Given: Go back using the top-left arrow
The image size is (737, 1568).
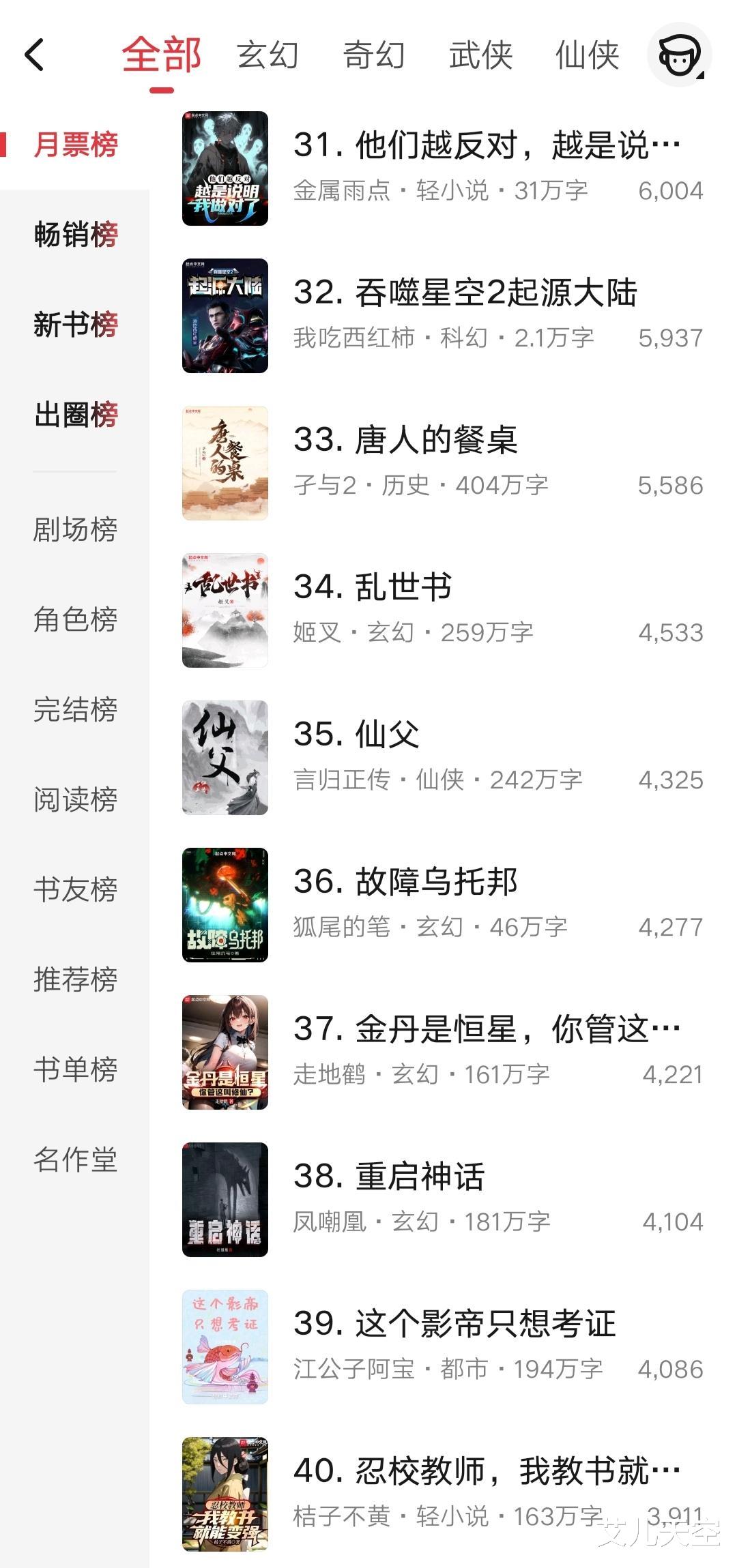Looking at the screenshot, I should coord(34,55).
